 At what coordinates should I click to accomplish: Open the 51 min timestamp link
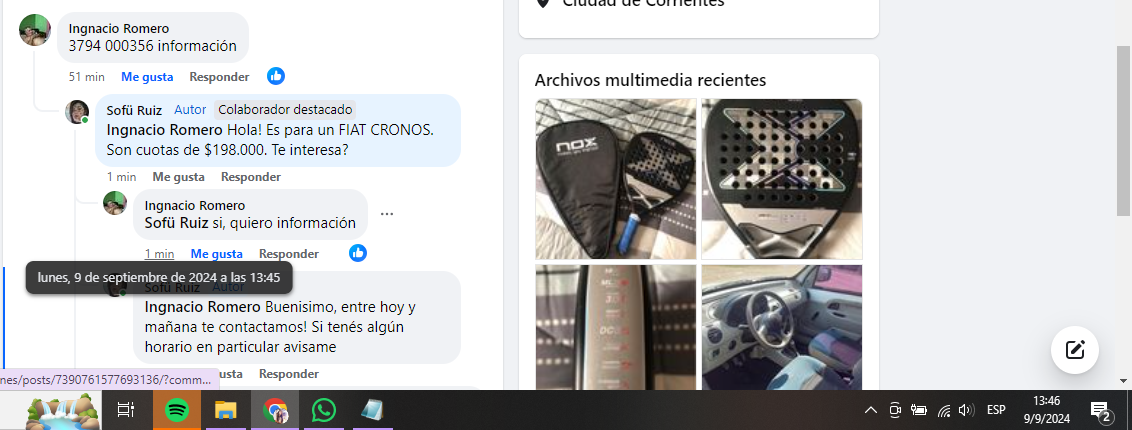pos(86,77)
